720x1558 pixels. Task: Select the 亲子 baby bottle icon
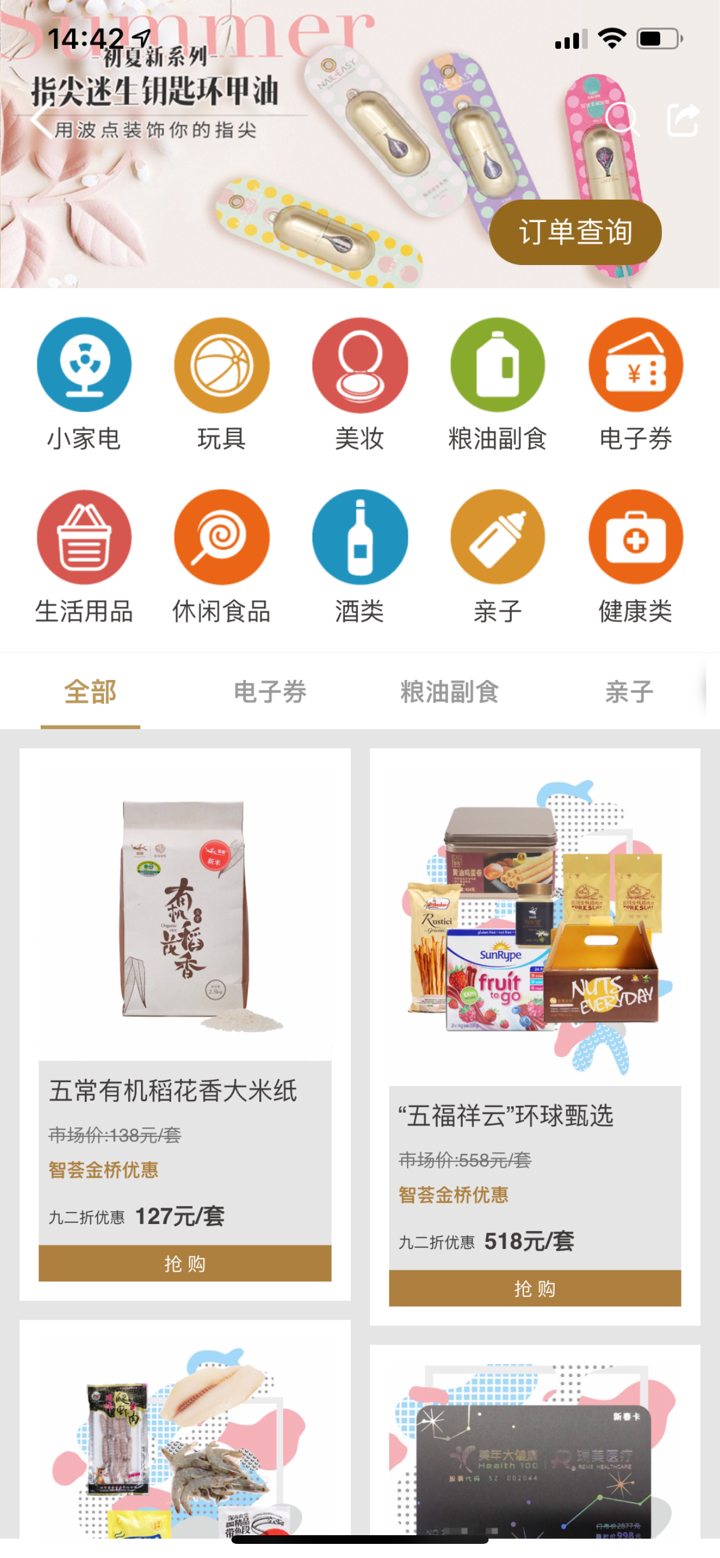tap(497, 536)
